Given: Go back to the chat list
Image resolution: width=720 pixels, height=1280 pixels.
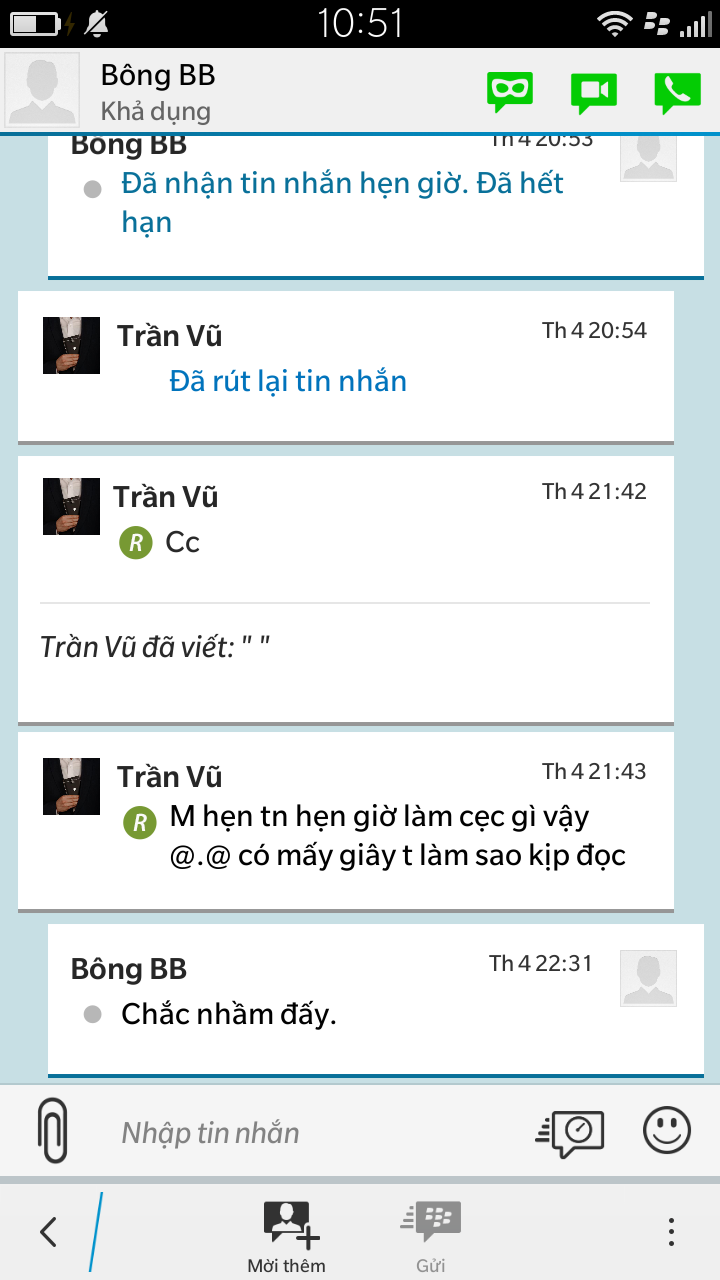Looking at the screenshot, I should tap(48, 1232).
